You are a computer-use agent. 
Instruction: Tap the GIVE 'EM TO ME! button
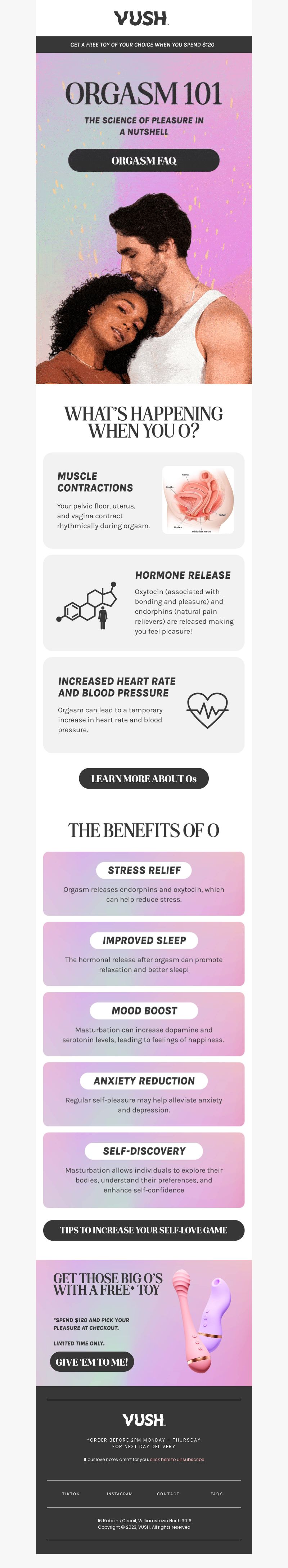[92, 1362]
